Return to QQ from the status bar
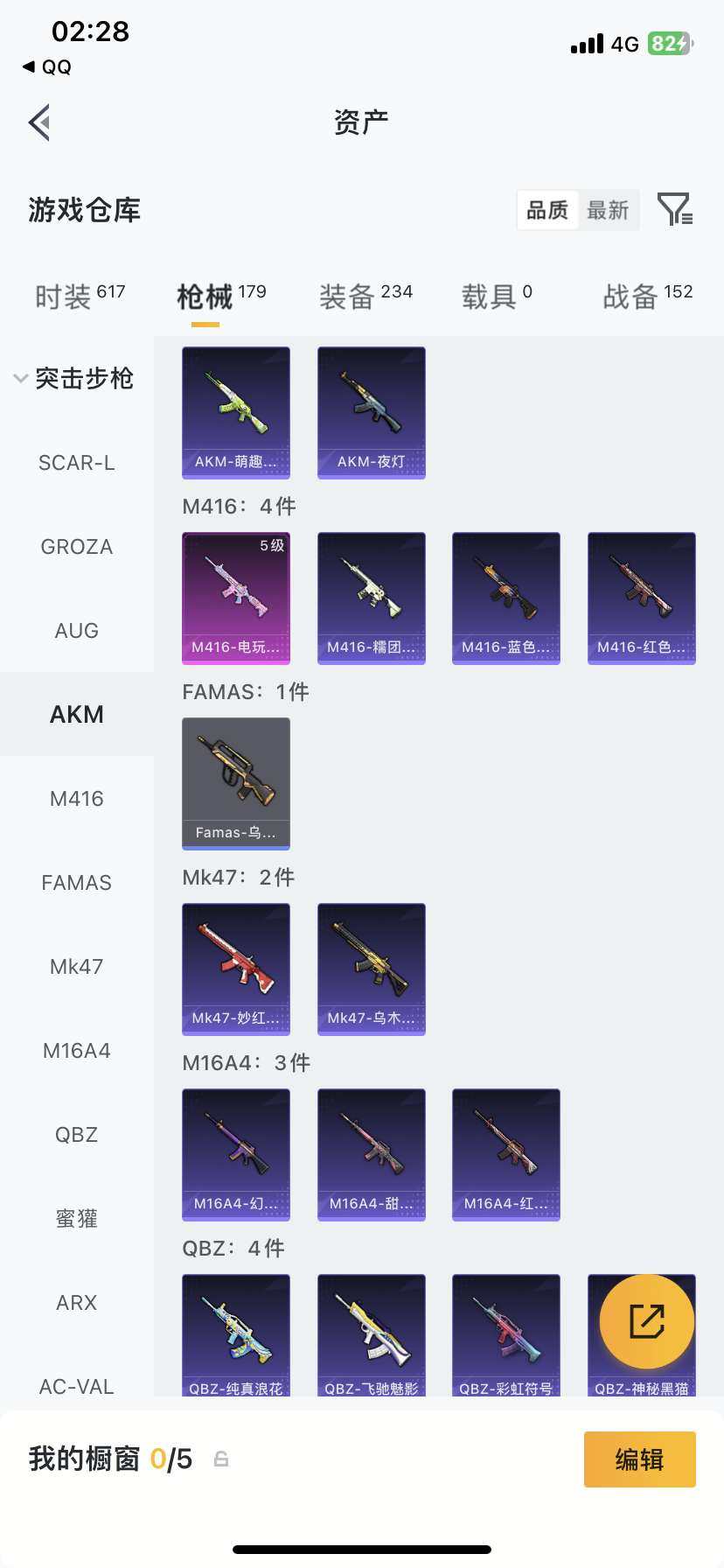 coord(47,67)
